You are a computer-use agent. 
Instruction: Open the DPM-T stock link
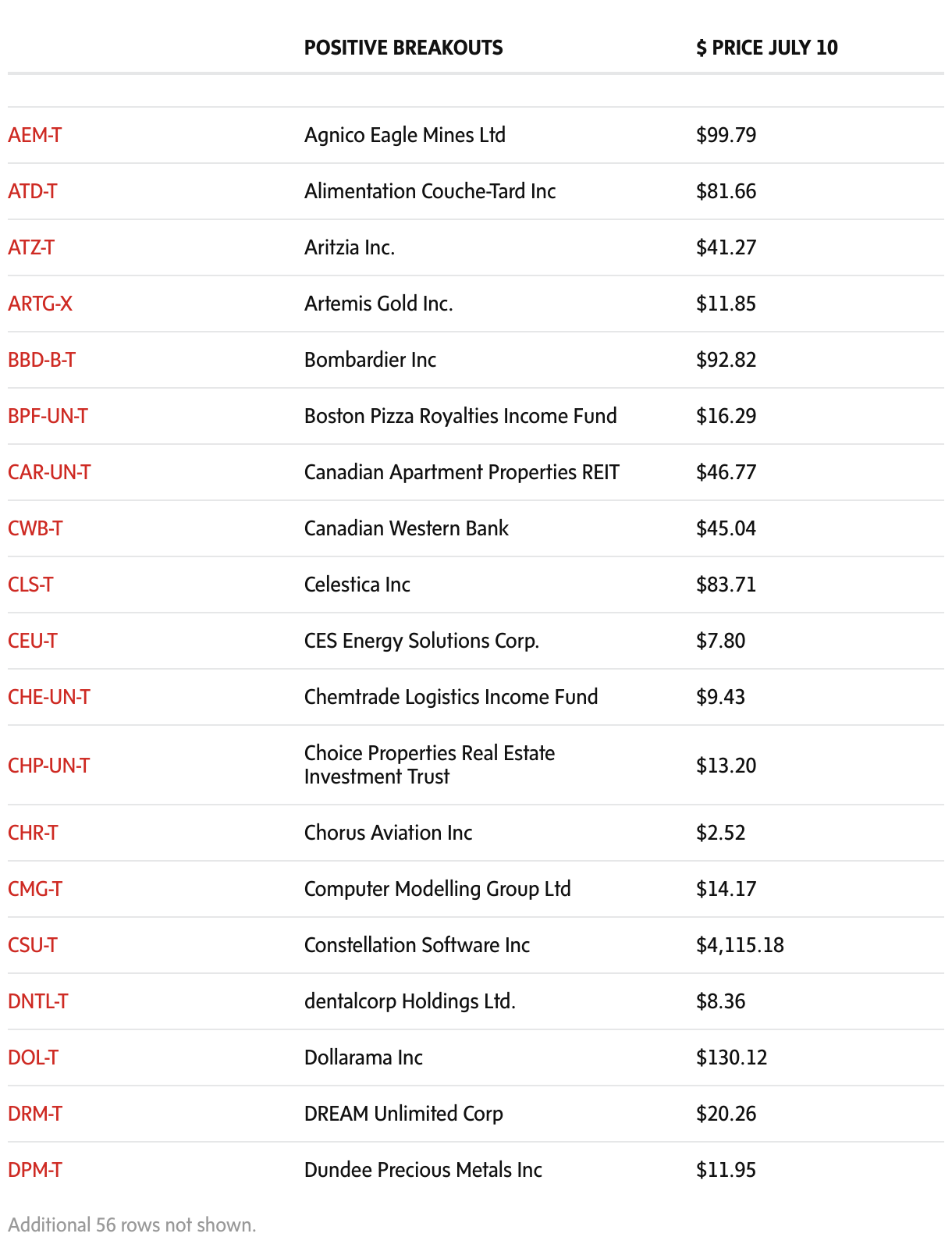pos(35,1170)
